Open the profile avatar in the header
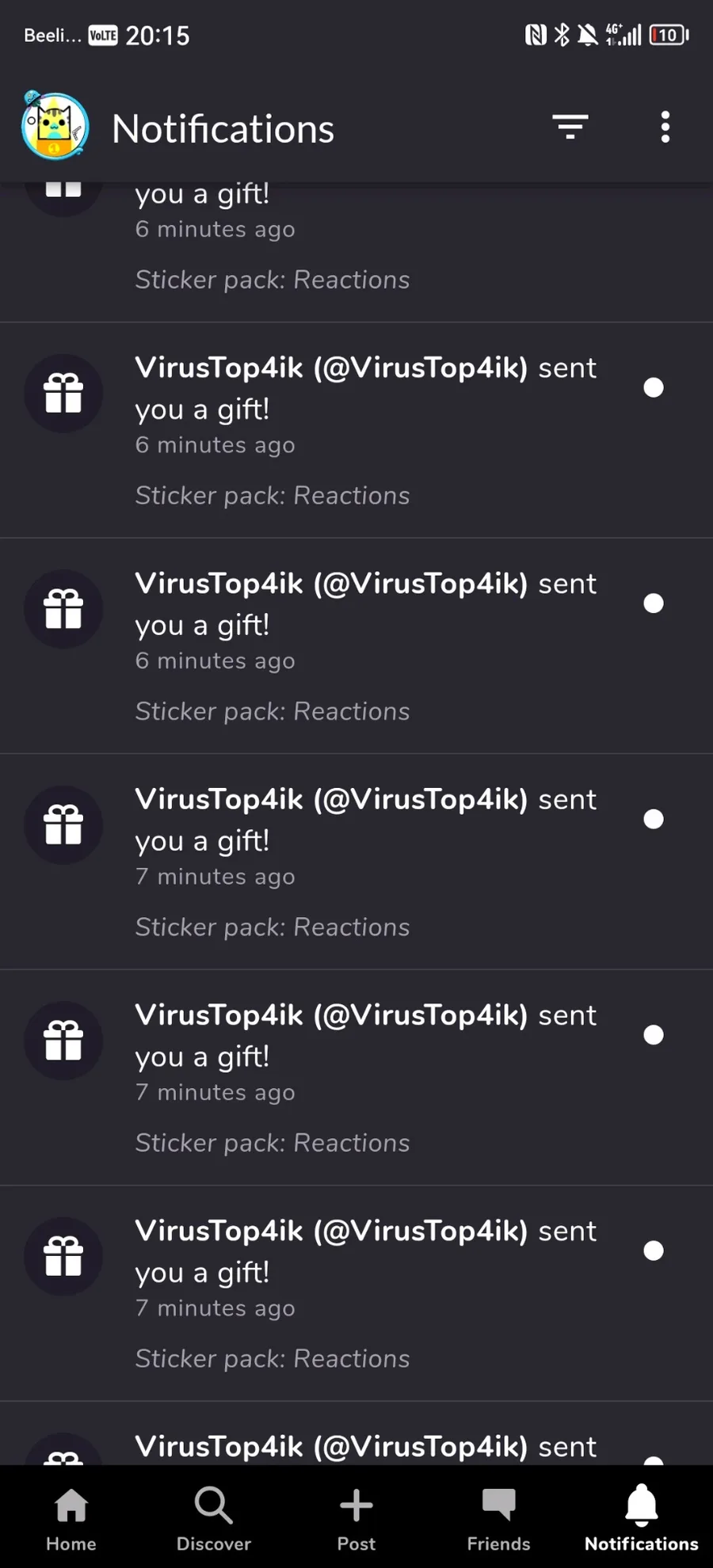 (55, 126)
